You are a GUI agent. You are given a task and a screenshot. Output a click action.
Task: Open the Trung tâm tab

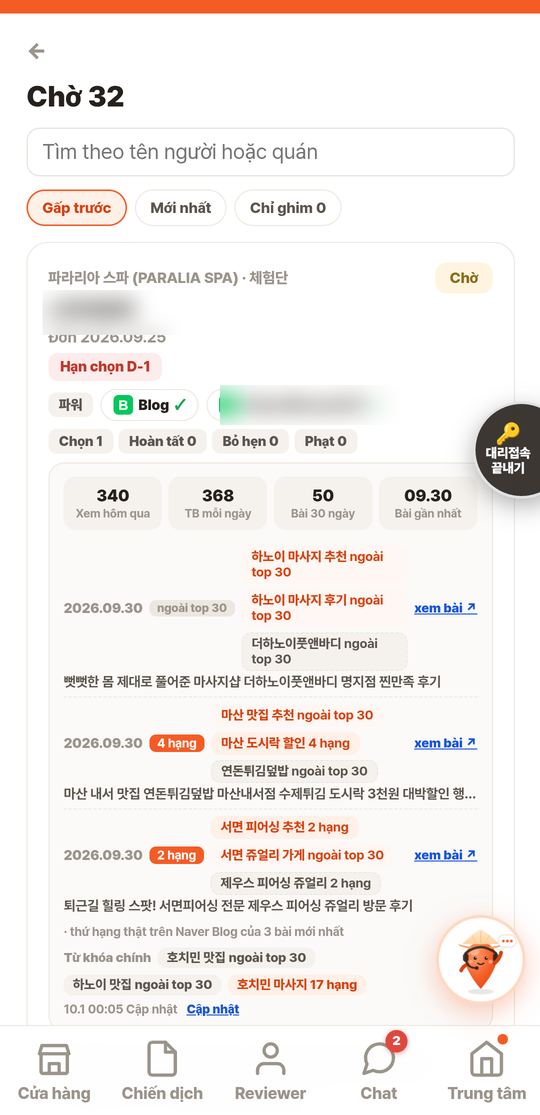487,1070
